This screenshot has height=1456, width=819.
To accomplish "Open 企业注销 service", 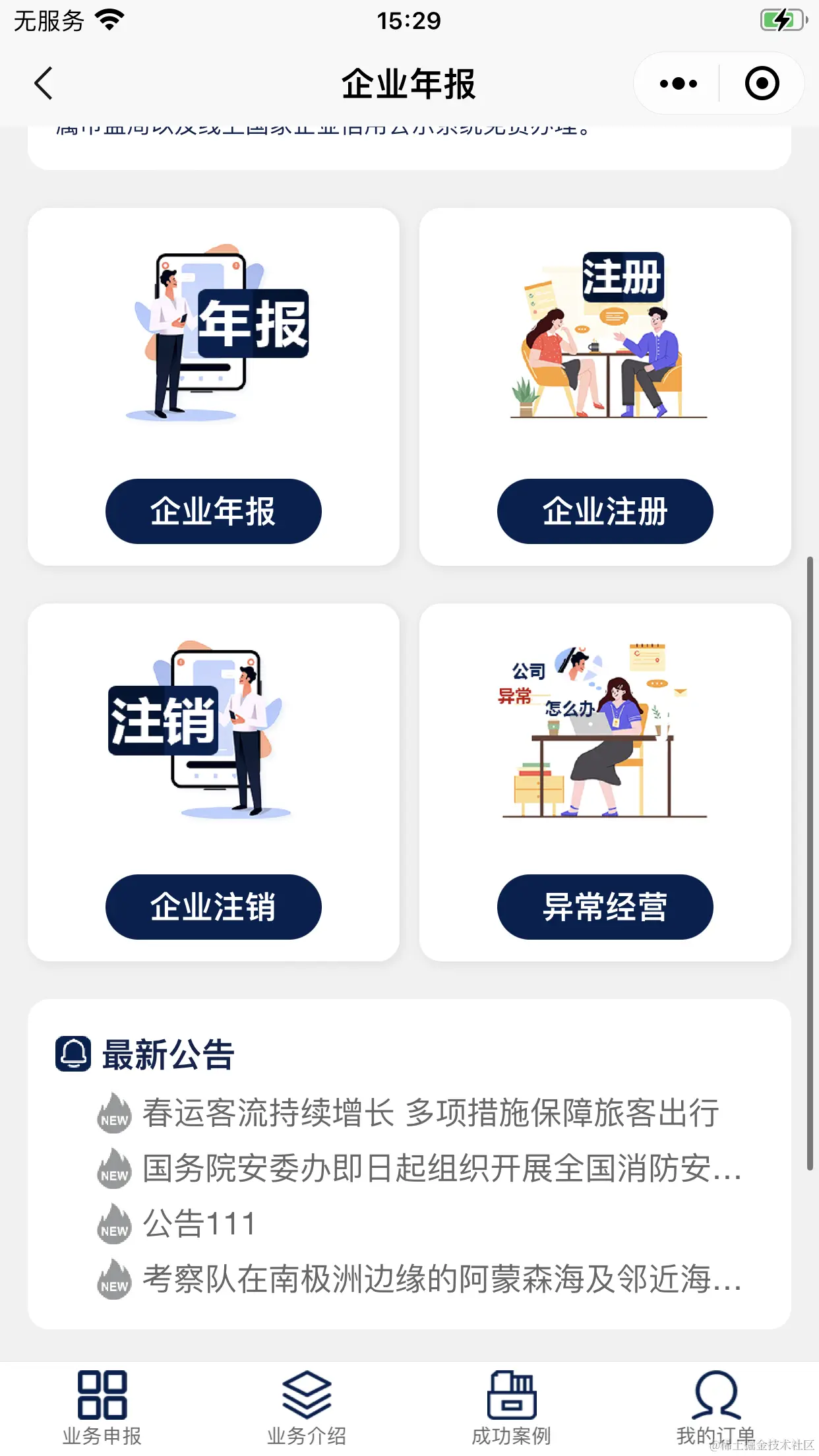I will pyautogui.click(x=214, y=907).
